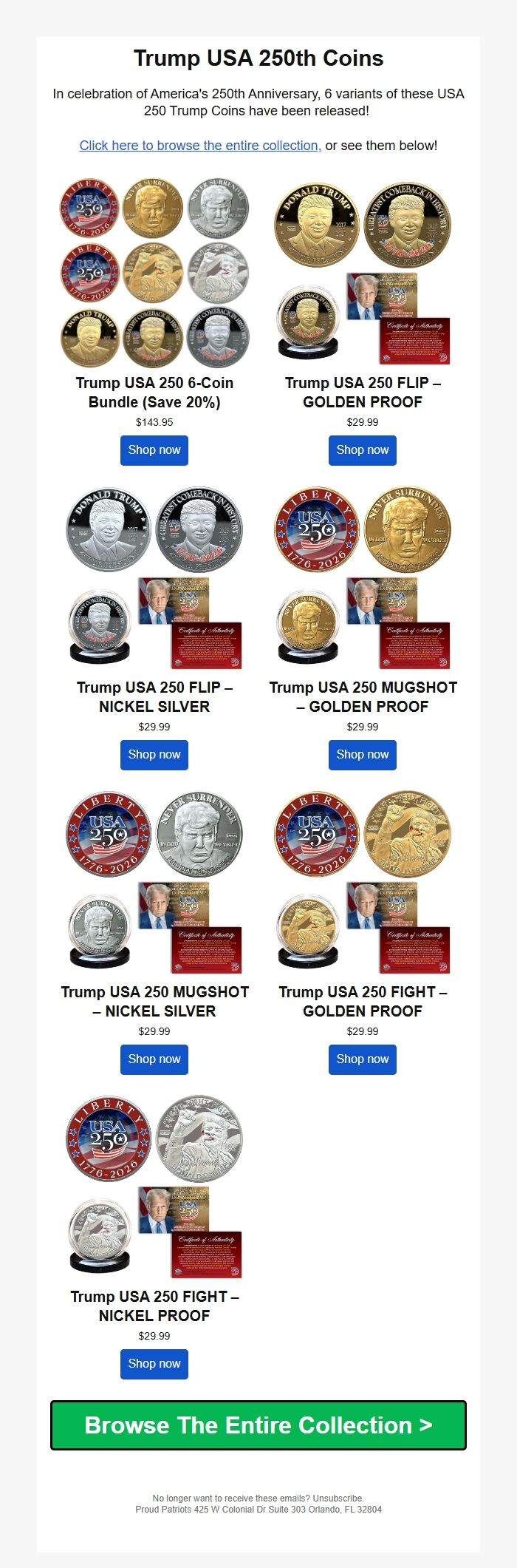Image resolution: width=517 pixels, height=1568 pixels.
Task: Tap Shop now under 6-Coin Bundle
Action: point(154,450)
